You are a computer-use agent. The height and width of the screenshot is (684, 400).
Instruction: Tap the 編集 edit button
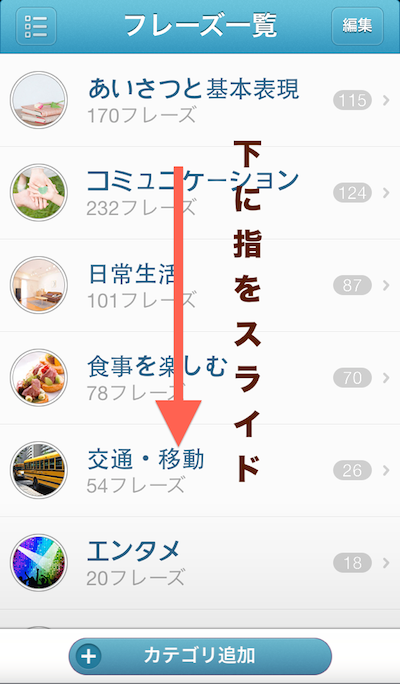click(x=357, y=26)
